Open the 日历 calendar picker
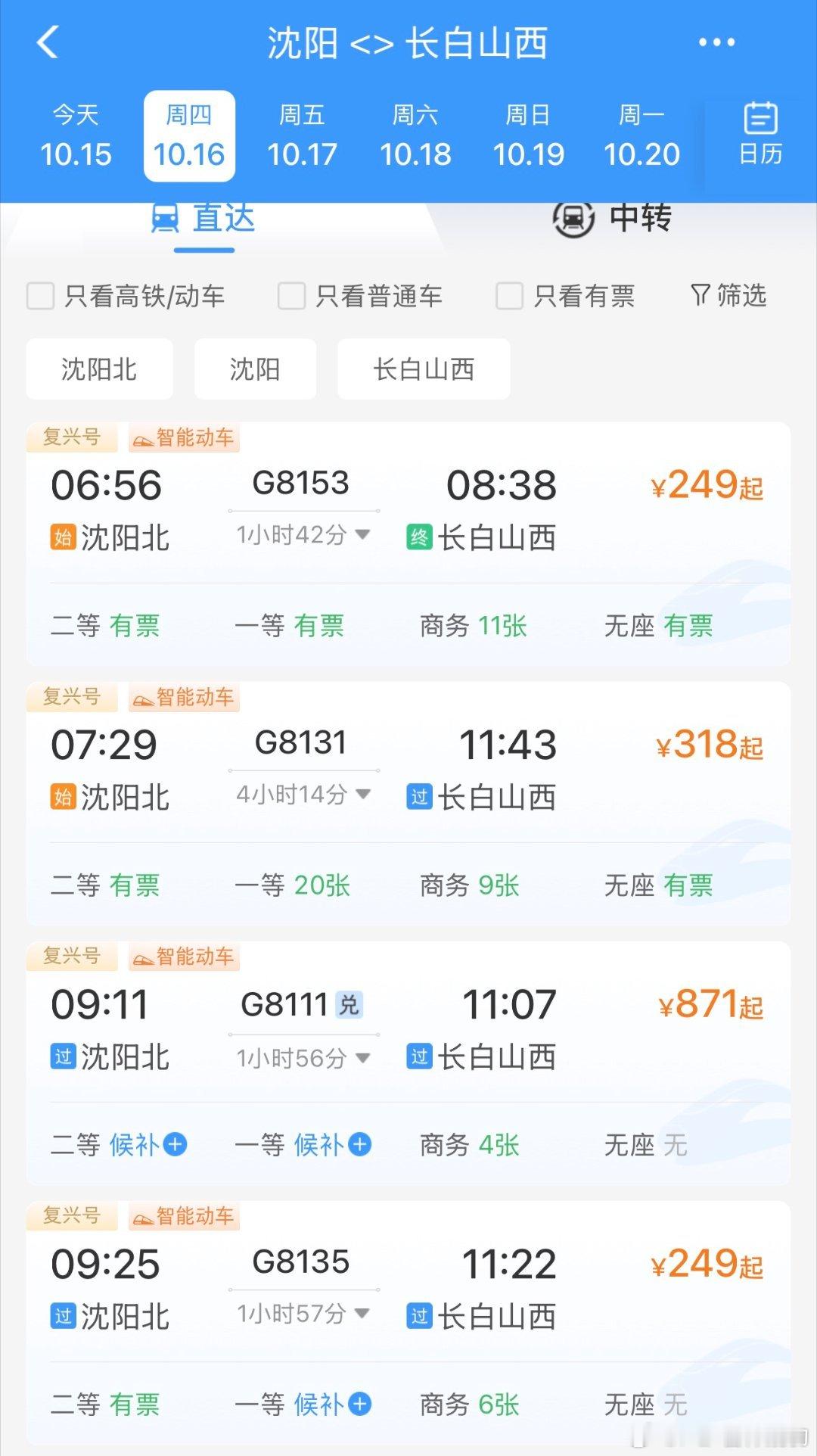Viewport: 817px width, 1456px height. 760,135
